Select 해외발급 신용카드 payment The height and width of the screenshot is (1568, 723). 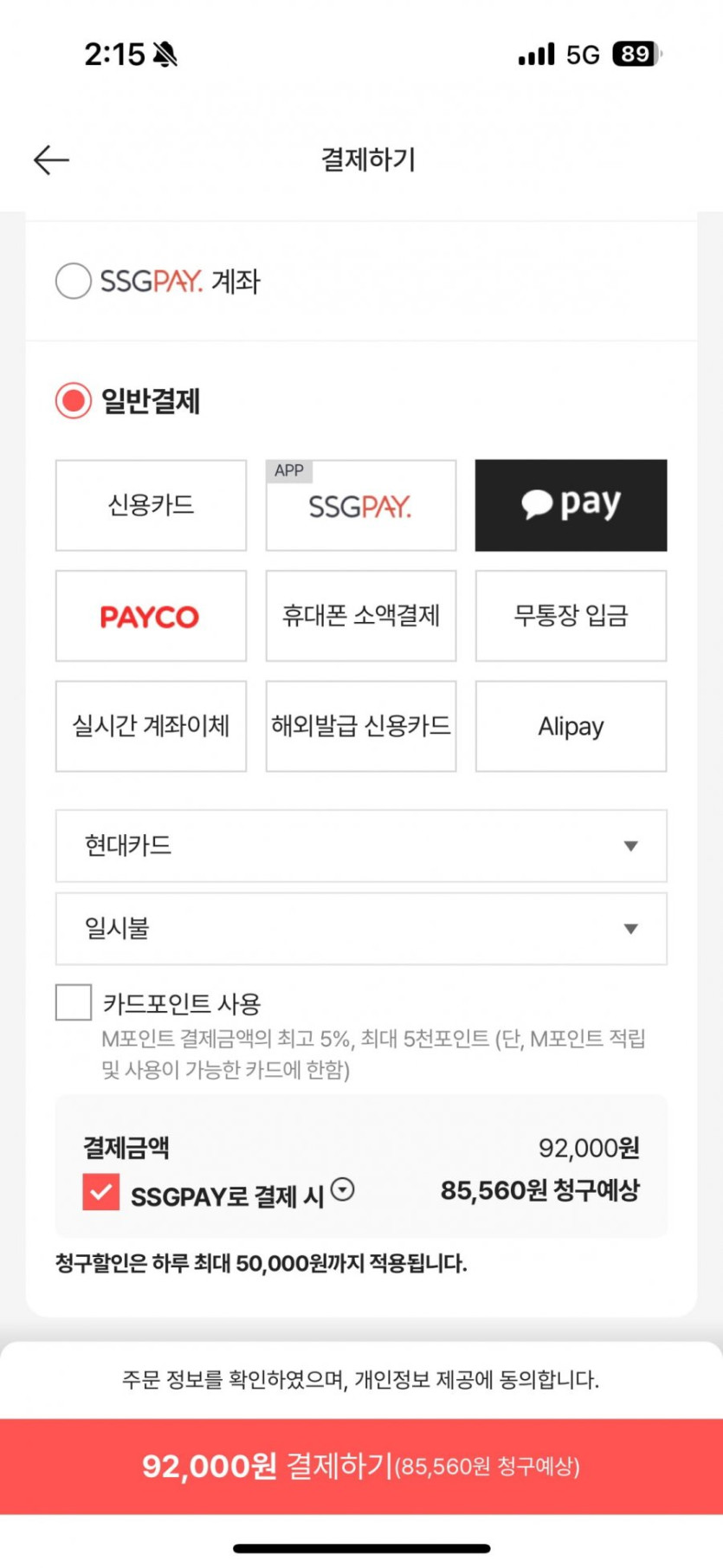[x=360, y=726]
